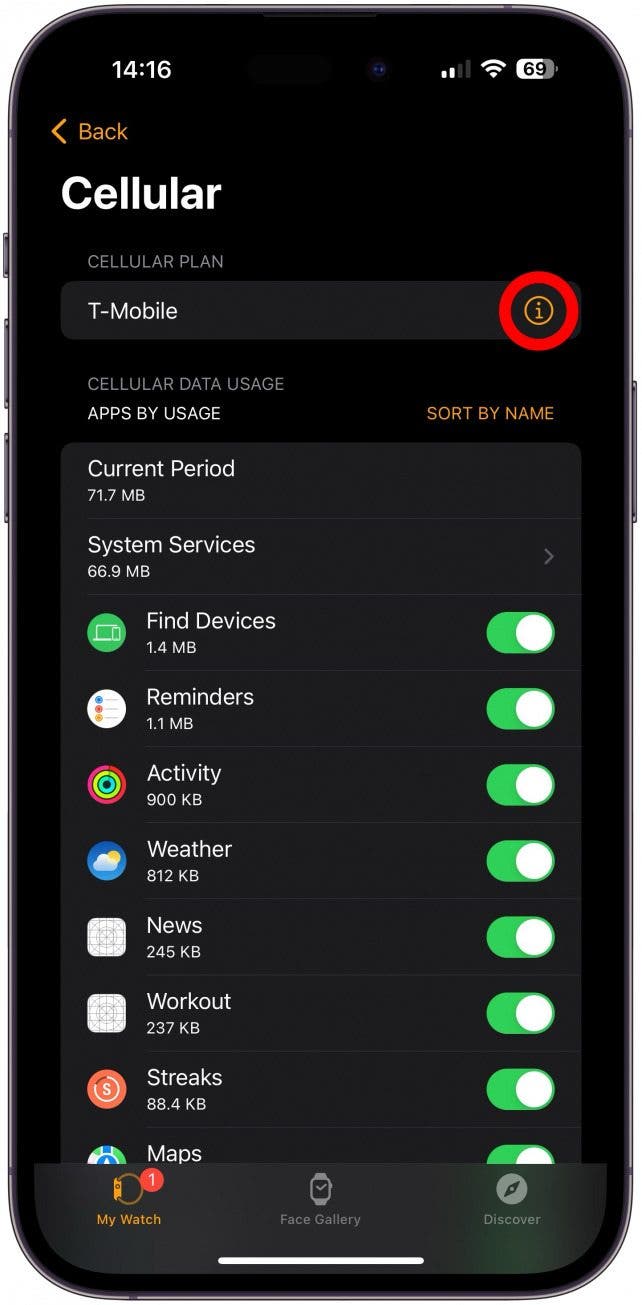Open the Face Gallery tab
Viewport: 642px width, 1305px height.
pos(320,1200)
